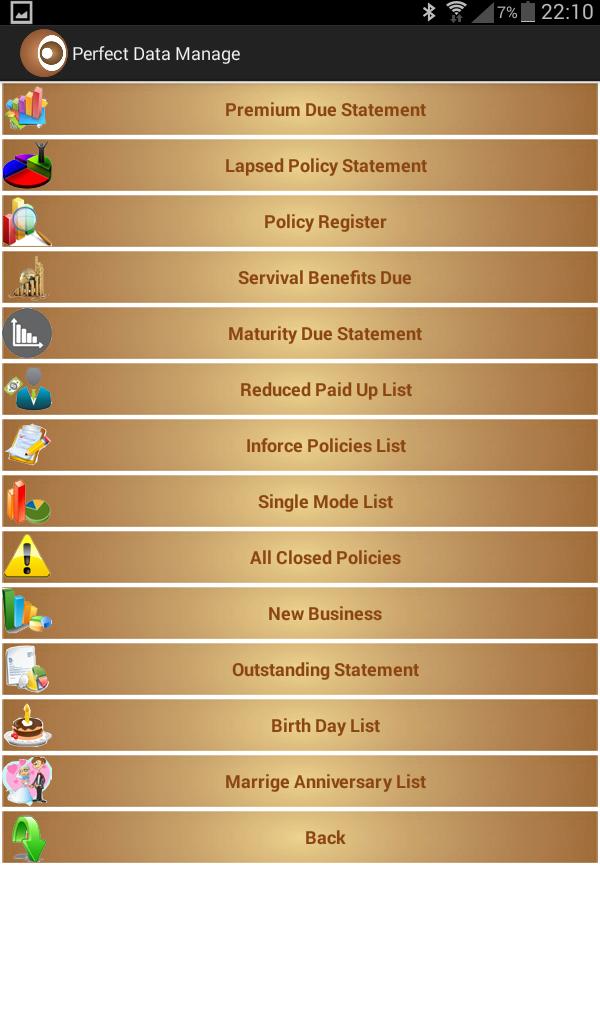Image resolution: width=600 pixels, height=1024 pixels.
Task: Open the New Business report
Action: point(325,614)
